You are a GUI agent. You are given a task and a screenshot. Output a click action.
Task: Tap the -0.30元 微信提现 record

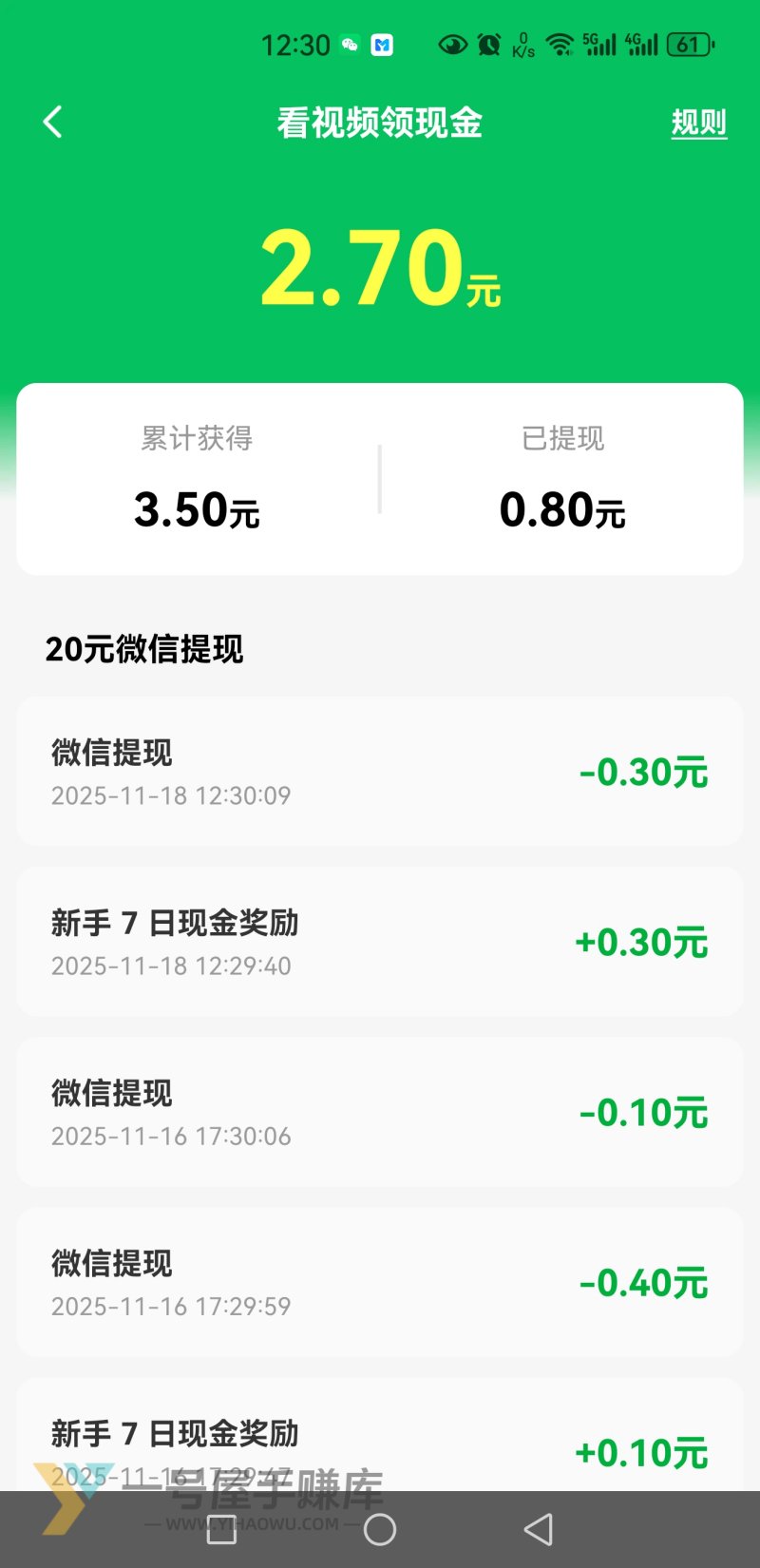(379, 770)
